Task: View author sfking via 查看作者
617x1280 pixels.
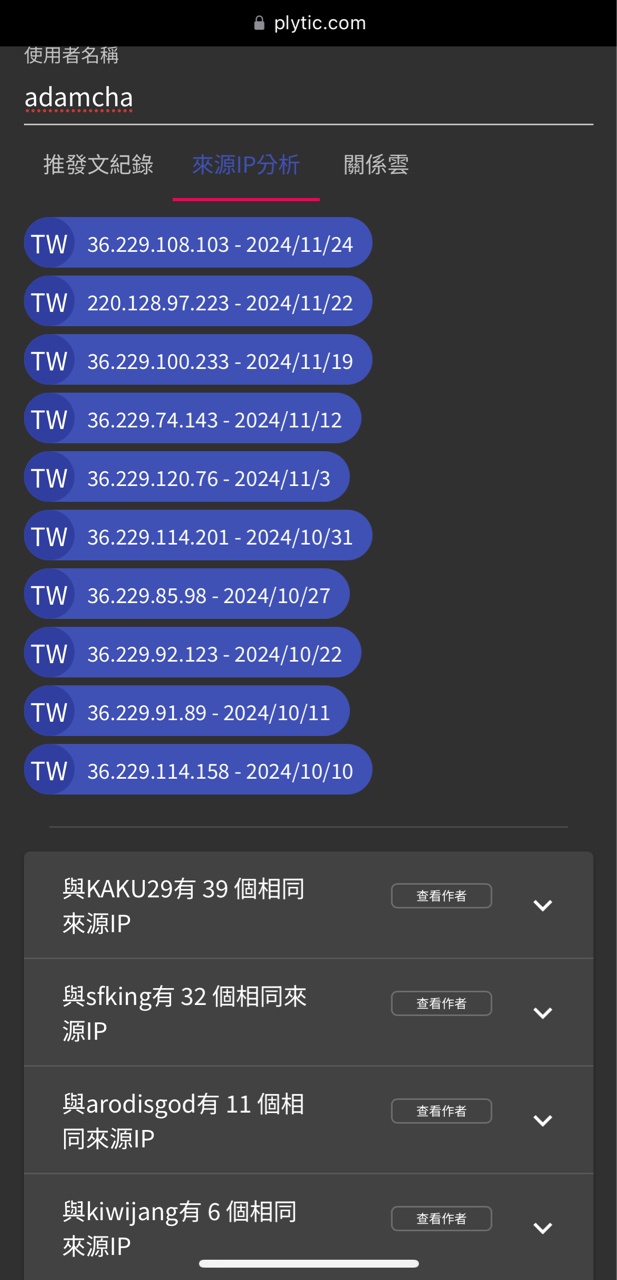Action: coord(441,1003)
